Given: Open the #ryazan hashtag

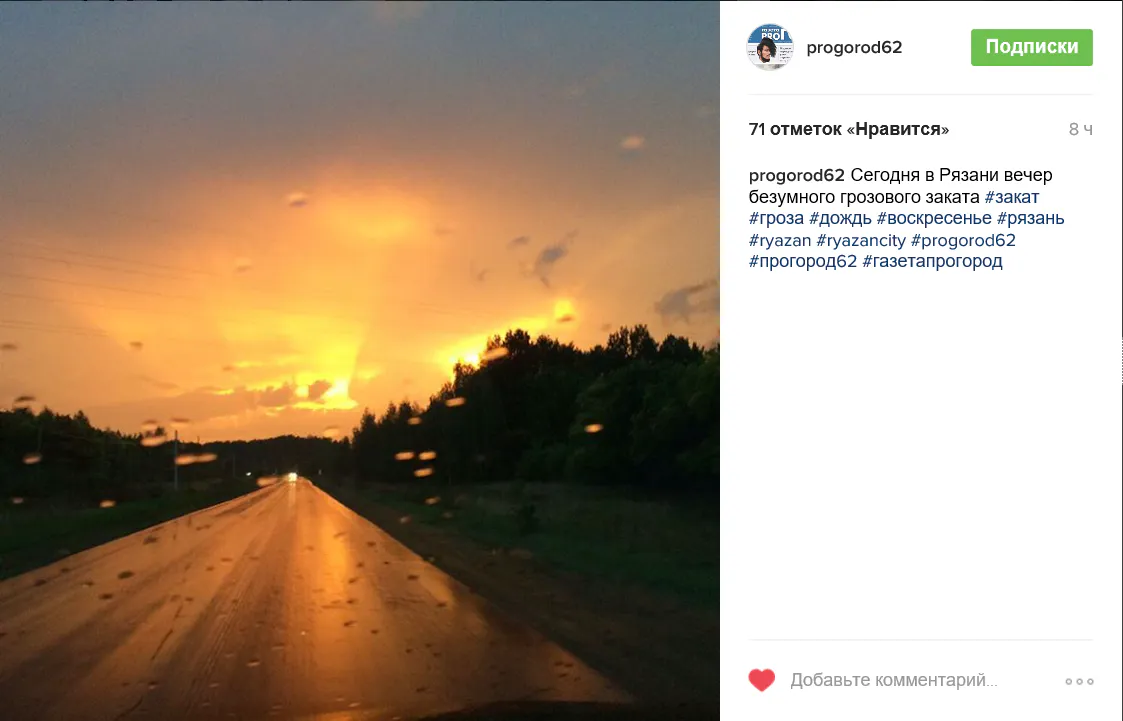Looking at the screenshot, I should pos(779,240).
